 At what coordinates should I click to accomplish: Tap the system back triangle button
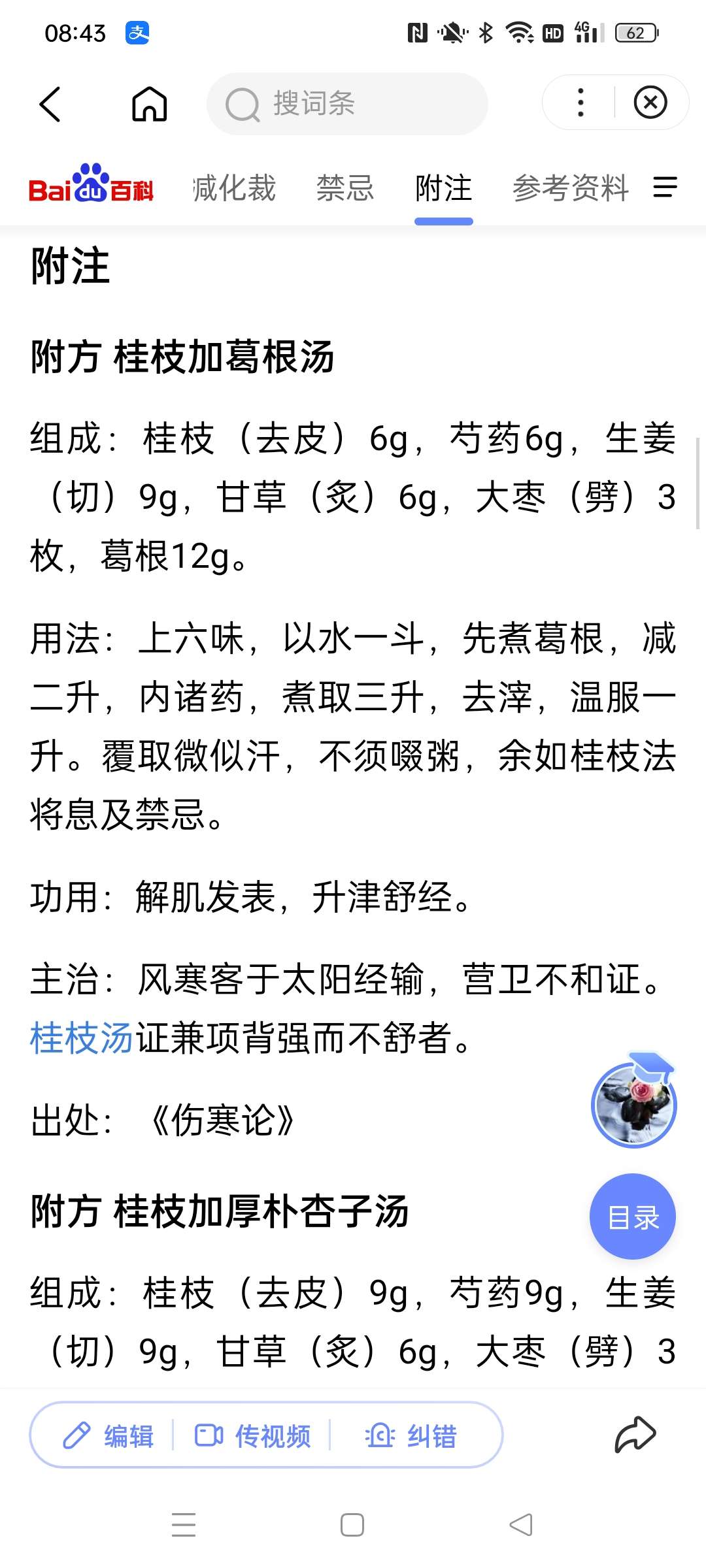[x=521, y=1525]
